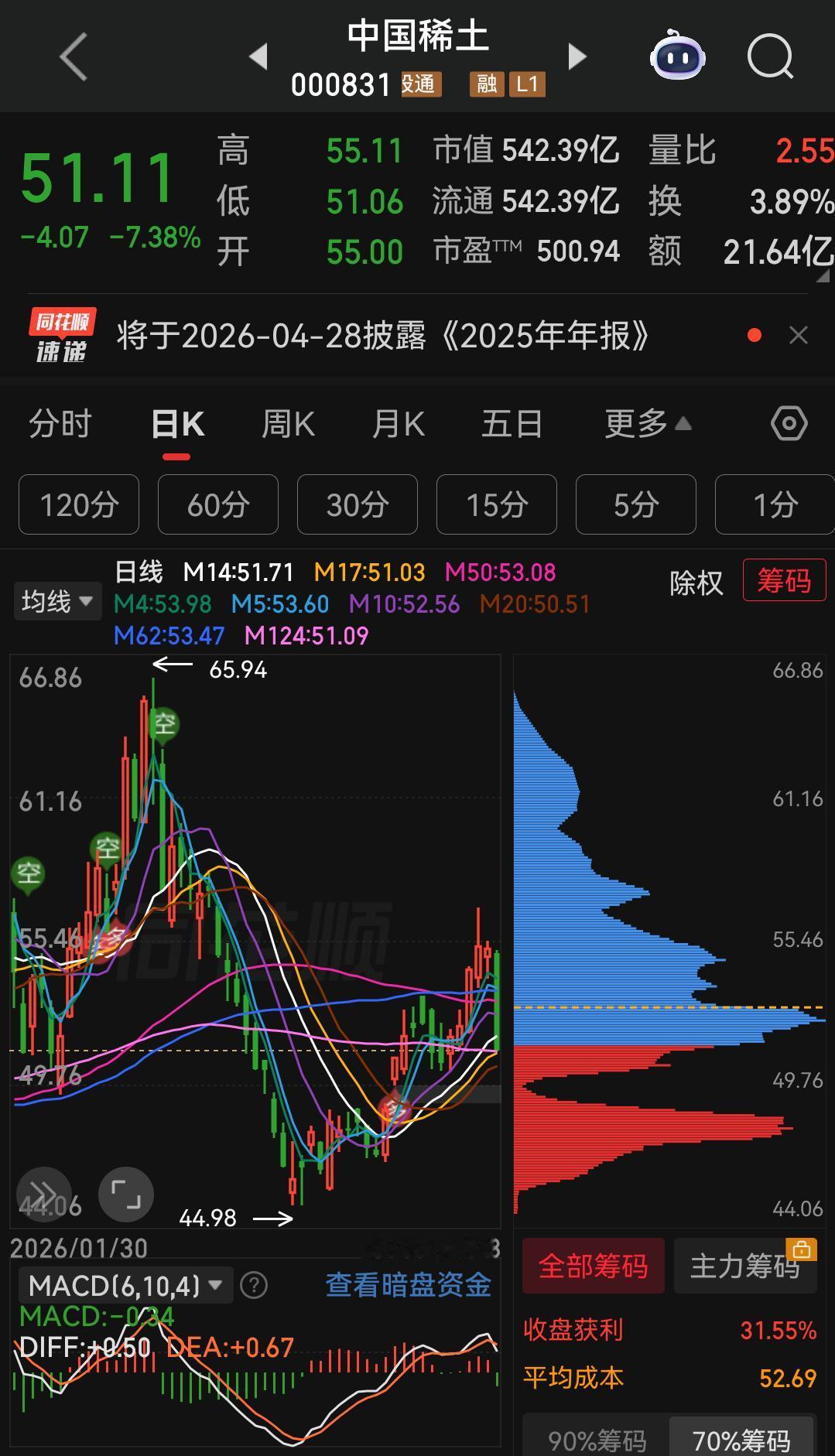Tap the question mark help icon beside MACD

tap(253, 1284)
